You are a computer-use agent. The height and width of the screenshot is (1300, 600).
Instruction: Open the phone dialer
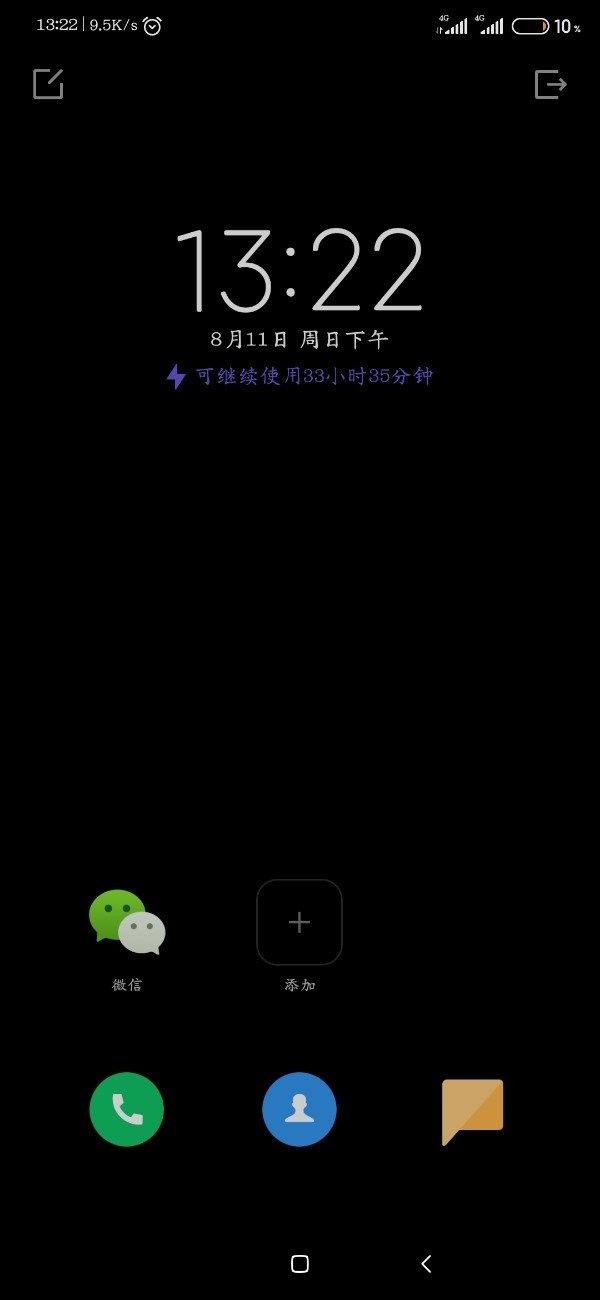[x=127, y=1109]
